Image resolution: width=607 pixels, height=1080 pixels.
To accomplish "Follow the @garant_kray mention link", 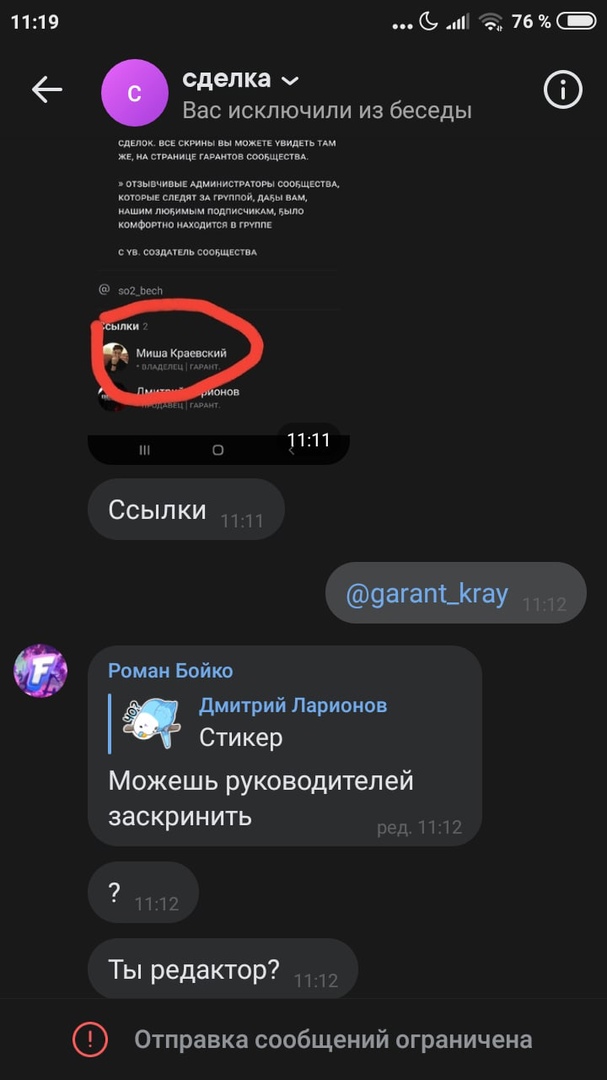I will 427,595.
